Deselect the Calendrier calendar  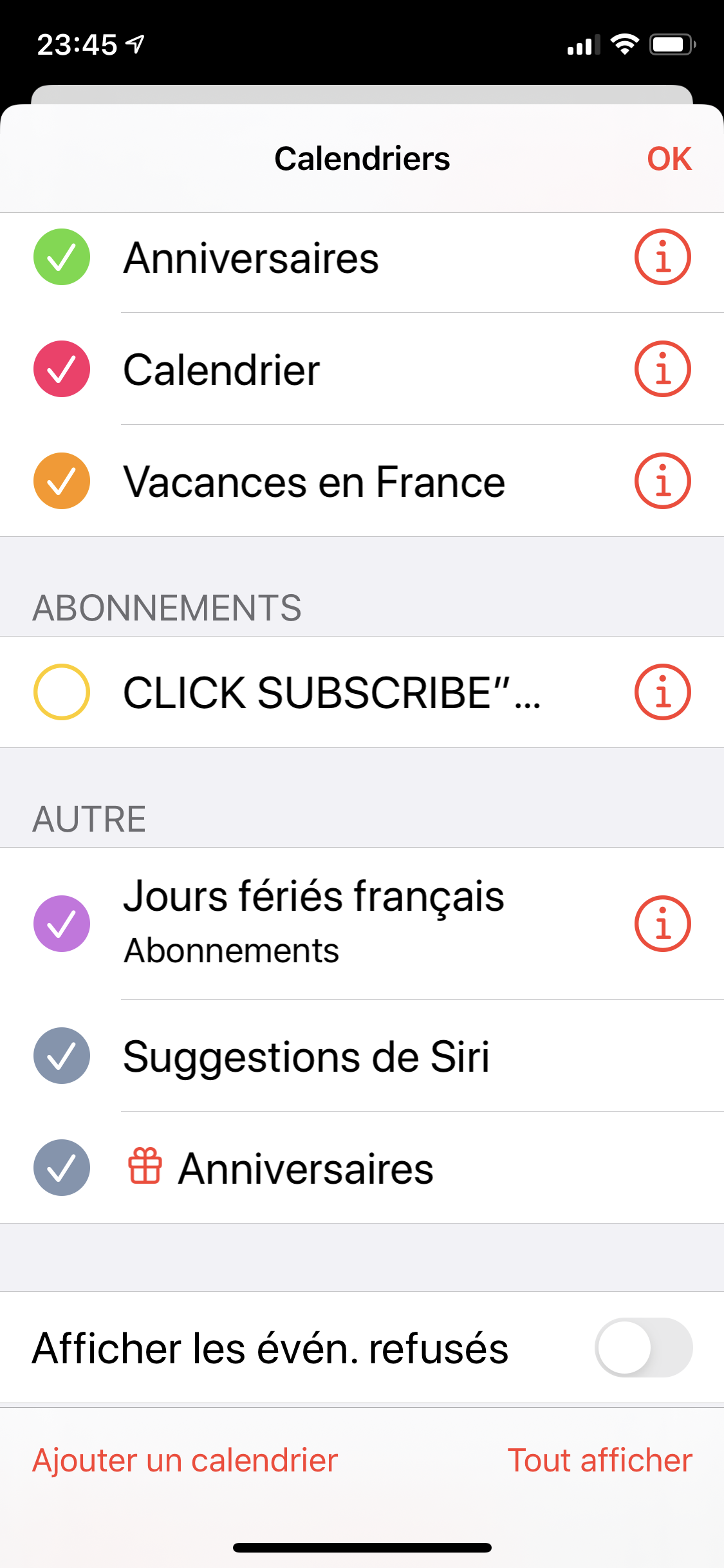62,369
